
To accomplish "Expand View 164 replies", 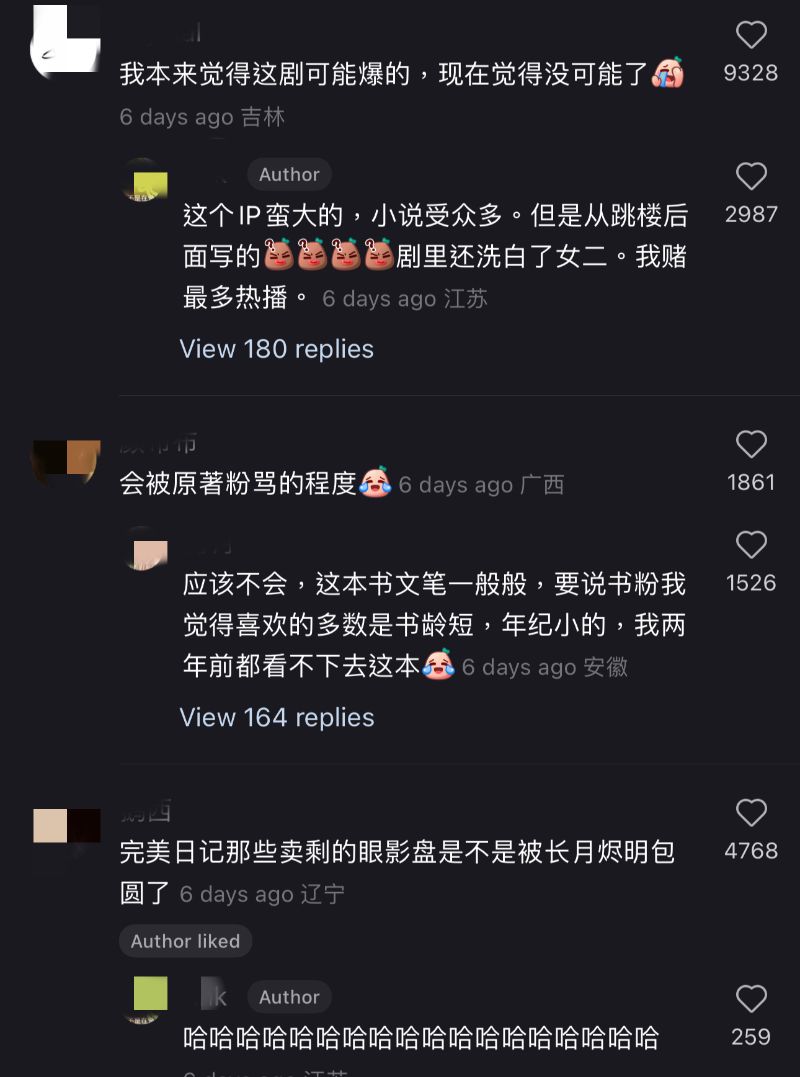I will tap(276, 717).
